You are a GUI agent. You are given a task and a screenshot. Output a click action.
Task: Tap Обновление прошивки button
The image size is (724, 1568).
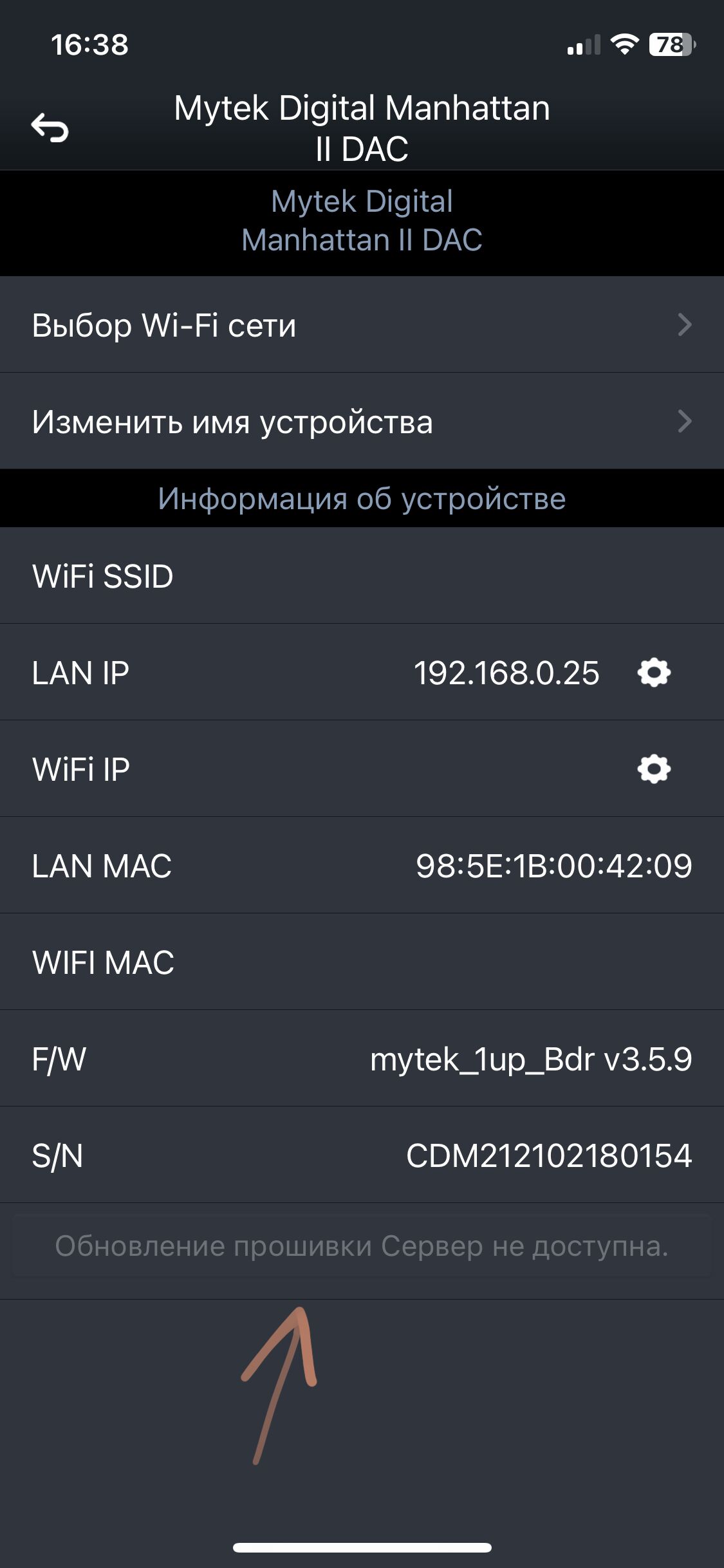[362, 1246]
